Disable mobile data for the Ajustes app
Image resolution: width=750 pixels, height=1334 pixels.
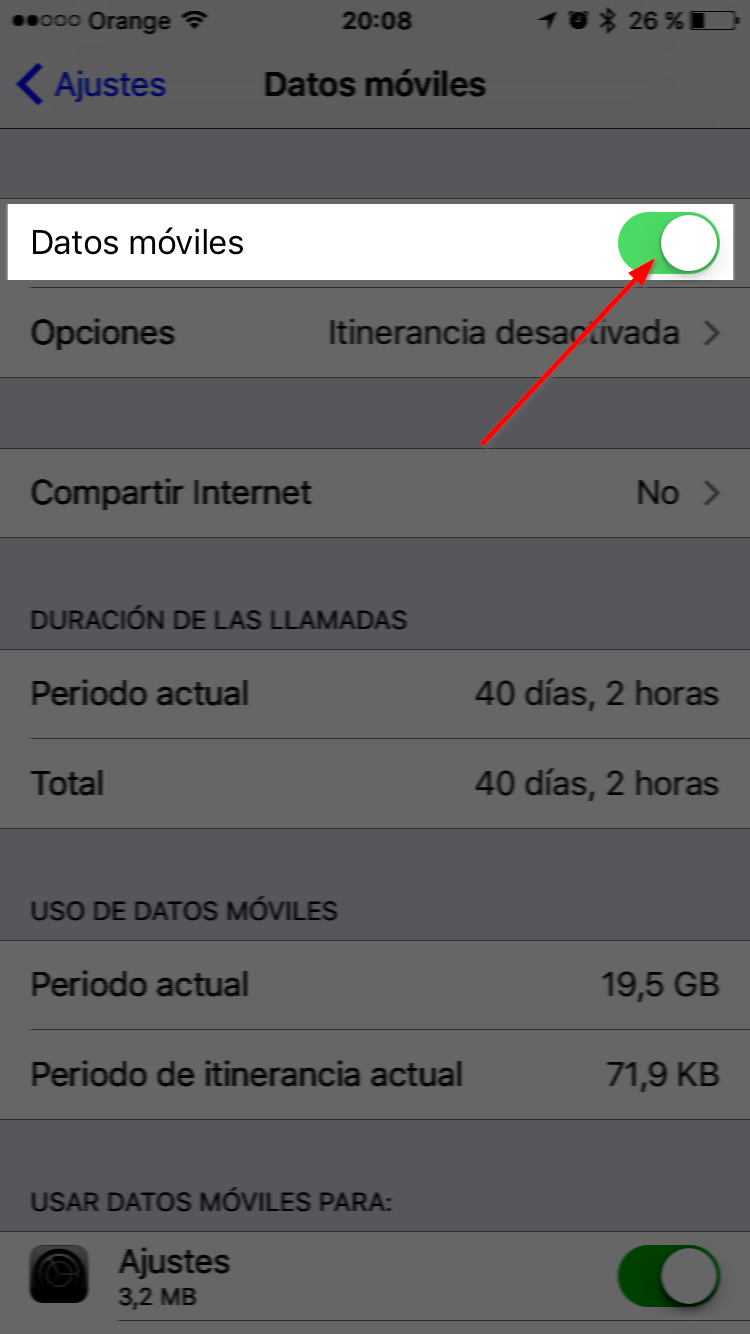click(668, 1276)
